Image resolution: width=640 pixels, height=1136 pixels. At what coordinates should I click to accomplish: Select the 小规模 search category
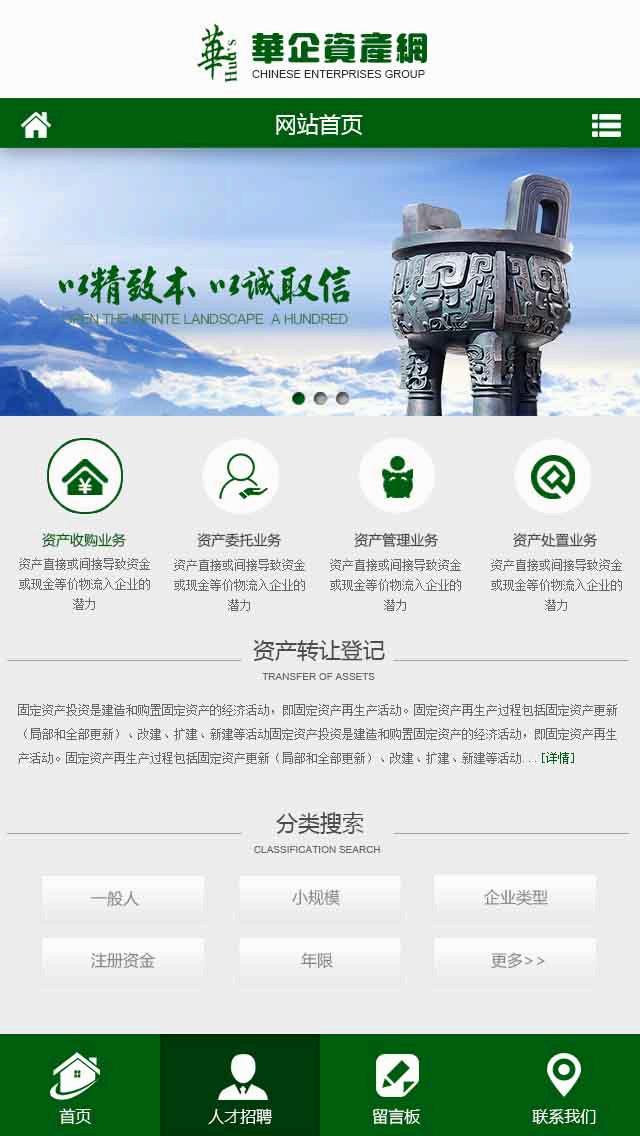click(319, 898)
